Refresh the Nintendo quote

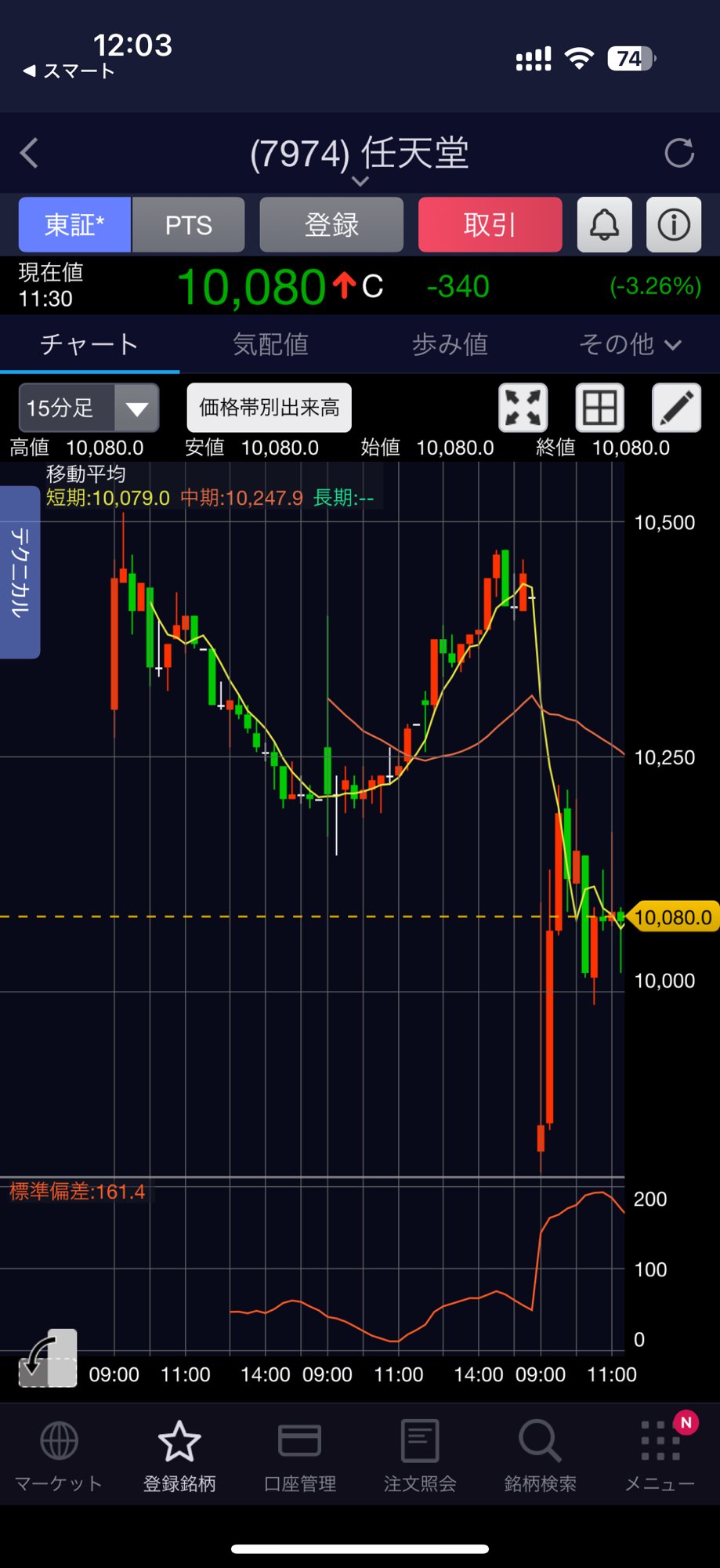coord(678,153)
